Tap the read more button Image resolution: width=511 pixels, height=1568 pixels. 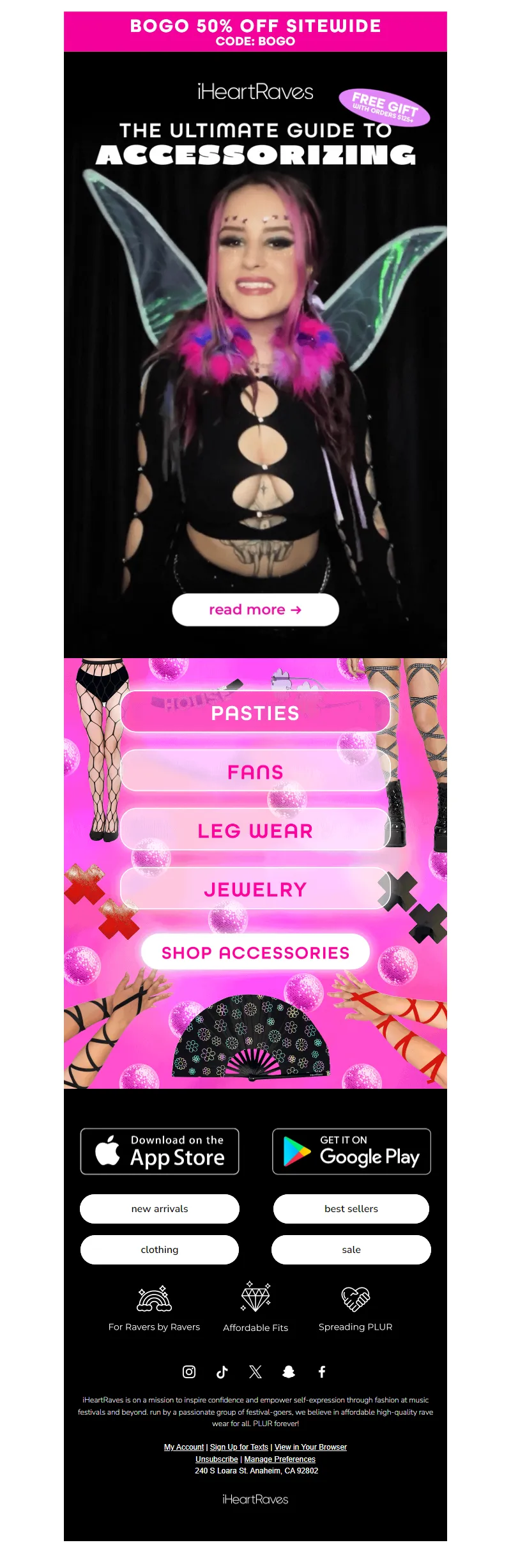point(255,610)
